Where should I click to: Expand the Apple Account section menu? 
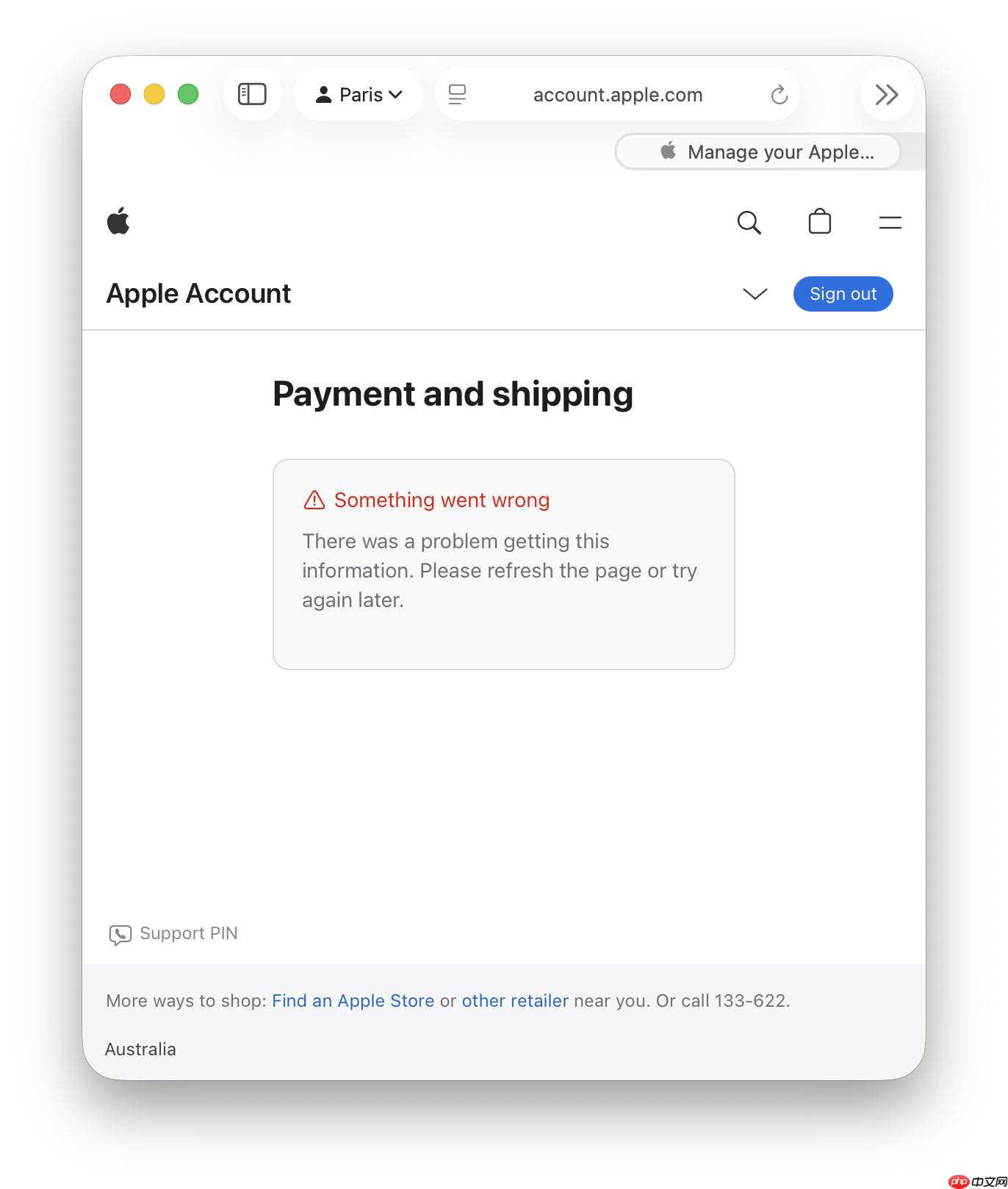pos(755,294)
